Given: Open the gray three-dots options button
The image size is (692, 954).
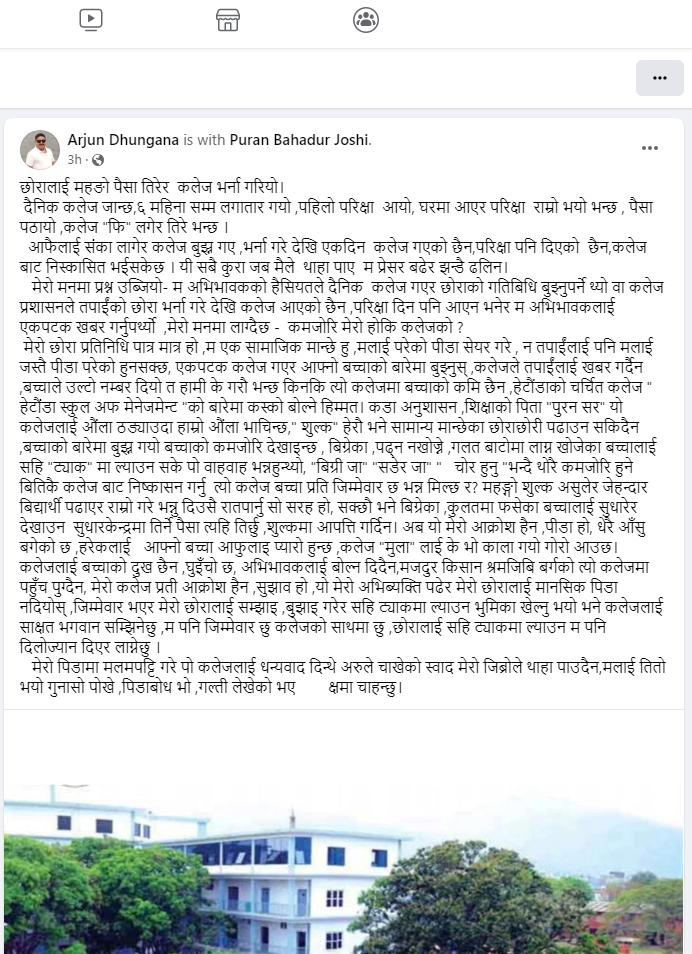Looking at the screenshot, I should point(659,78).
